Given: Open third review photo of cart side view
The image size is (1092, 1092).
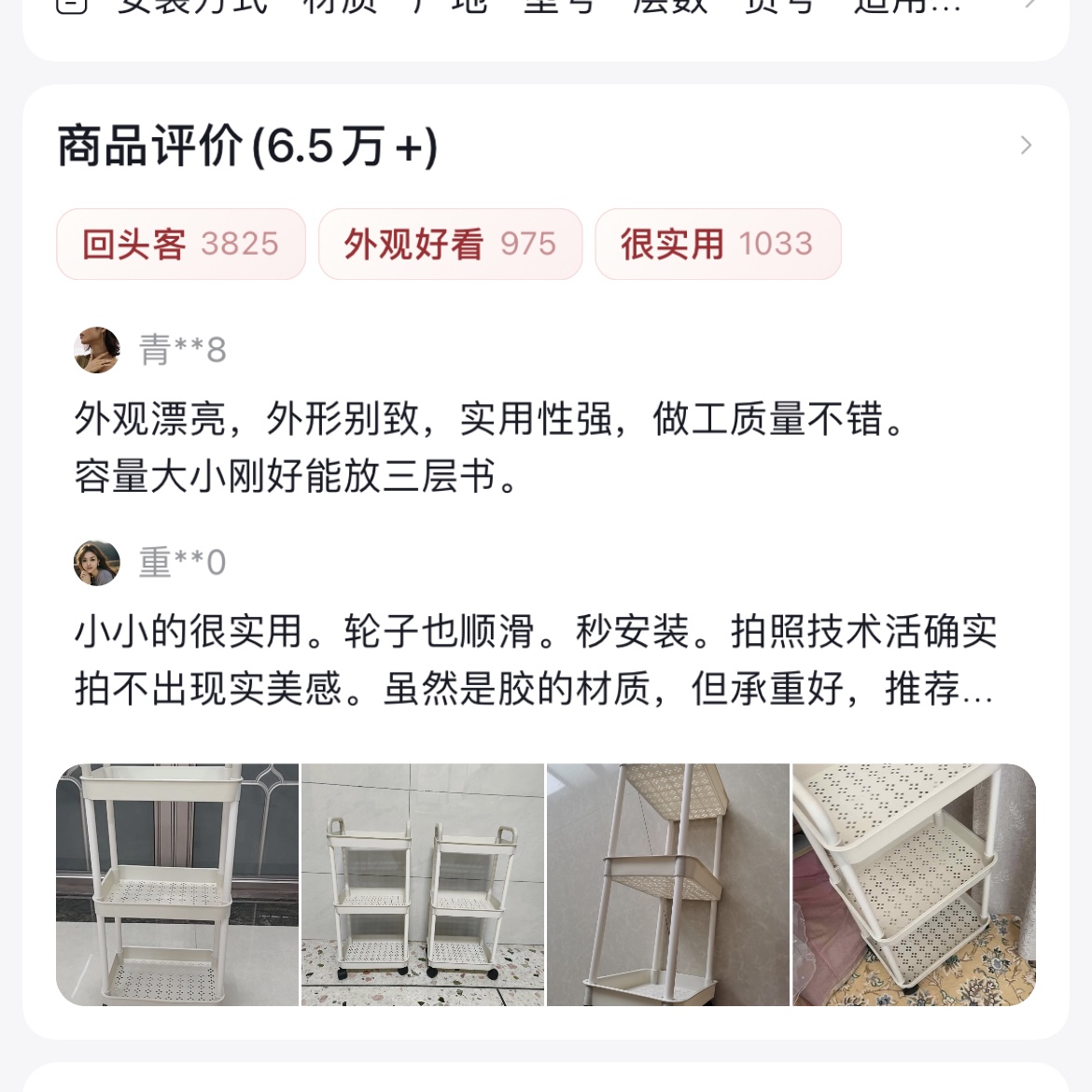Looking at the screenshot, I should coord(667,884).
